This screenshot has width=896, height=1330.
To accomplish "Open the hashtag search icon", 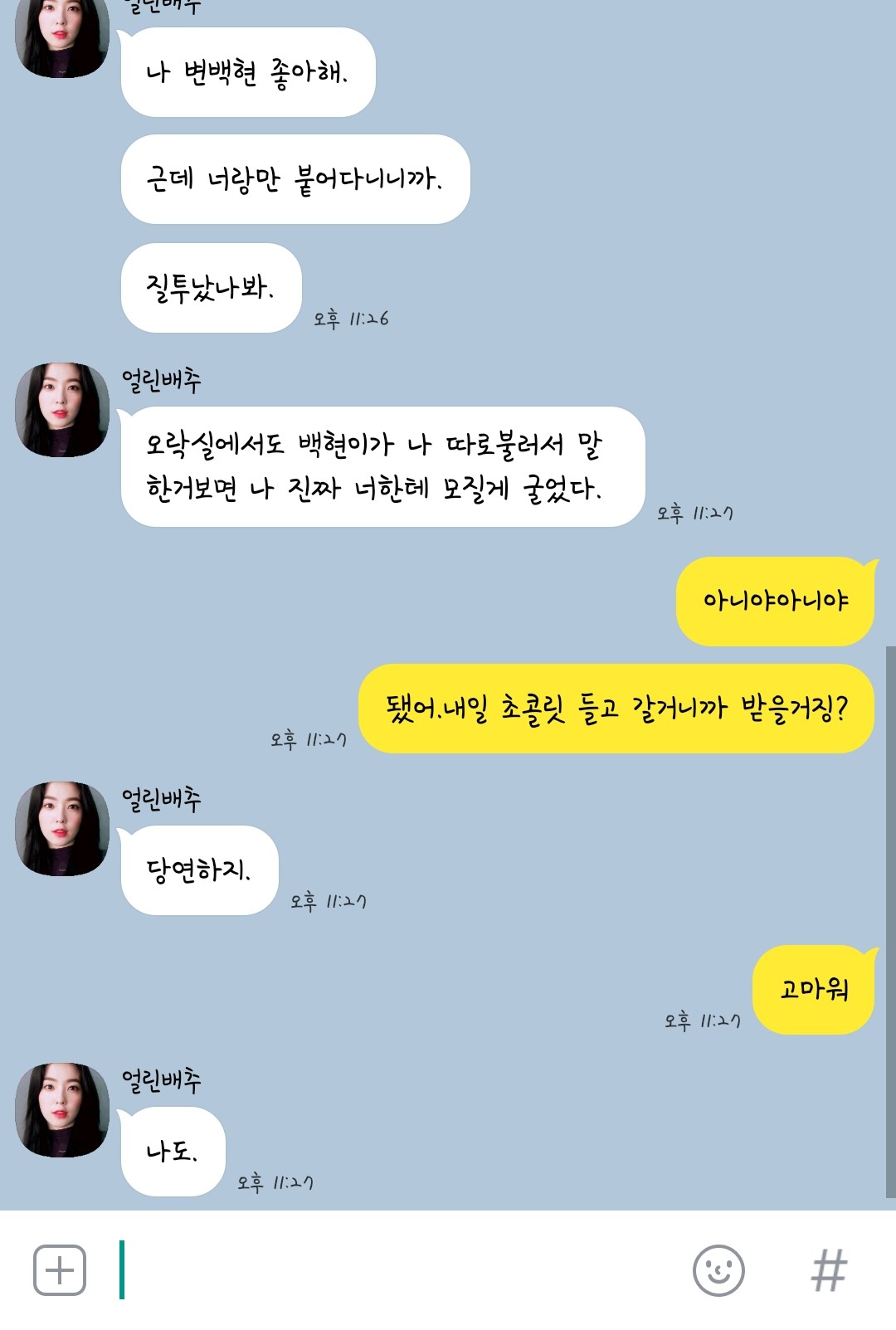I will click(x=829, y=1270).
